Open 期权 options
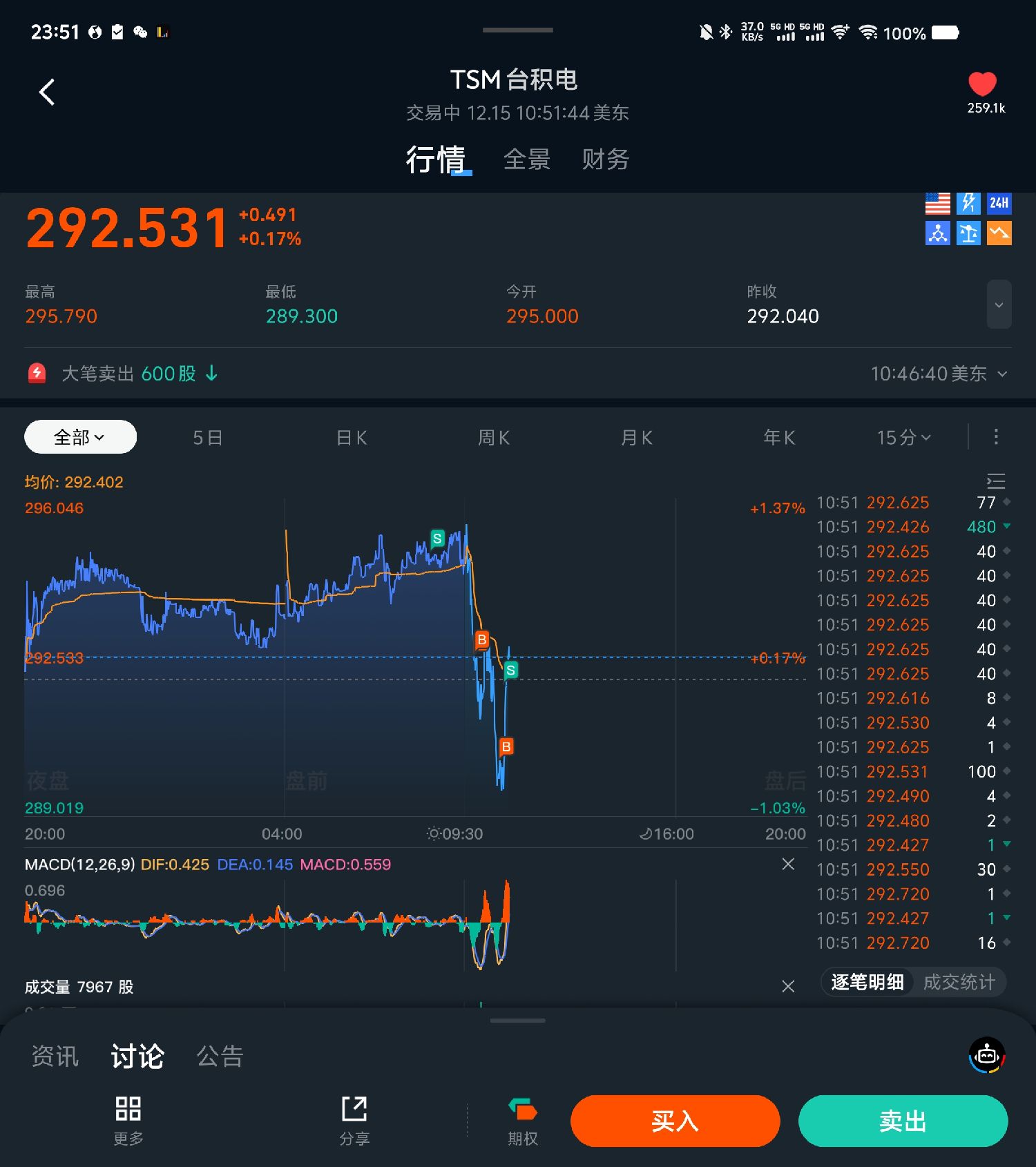The width and height of the screenshot is (1036, 1167). click(523, 1121)
